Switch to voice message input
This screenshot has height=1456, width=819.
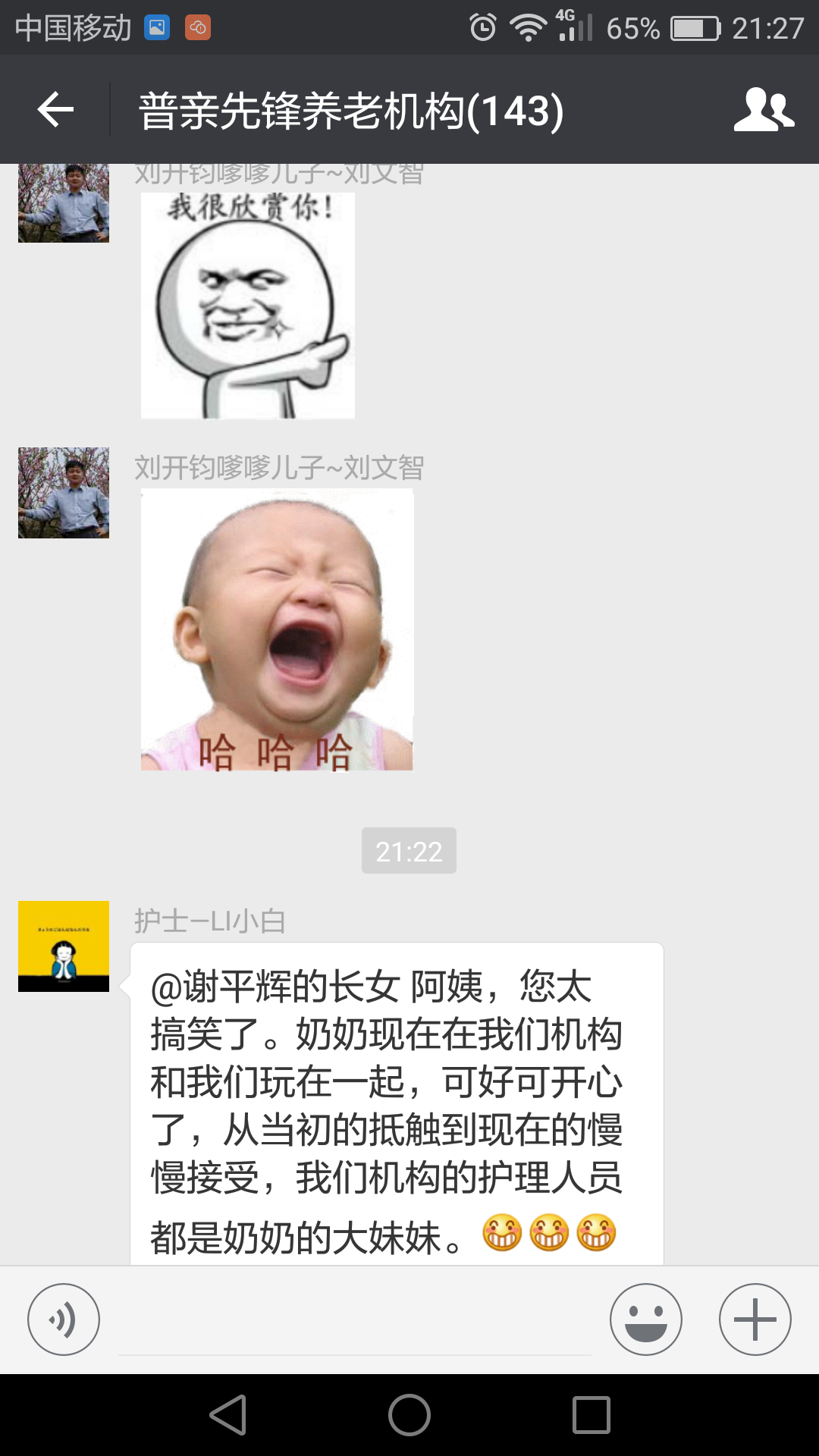pos(64,1319)
